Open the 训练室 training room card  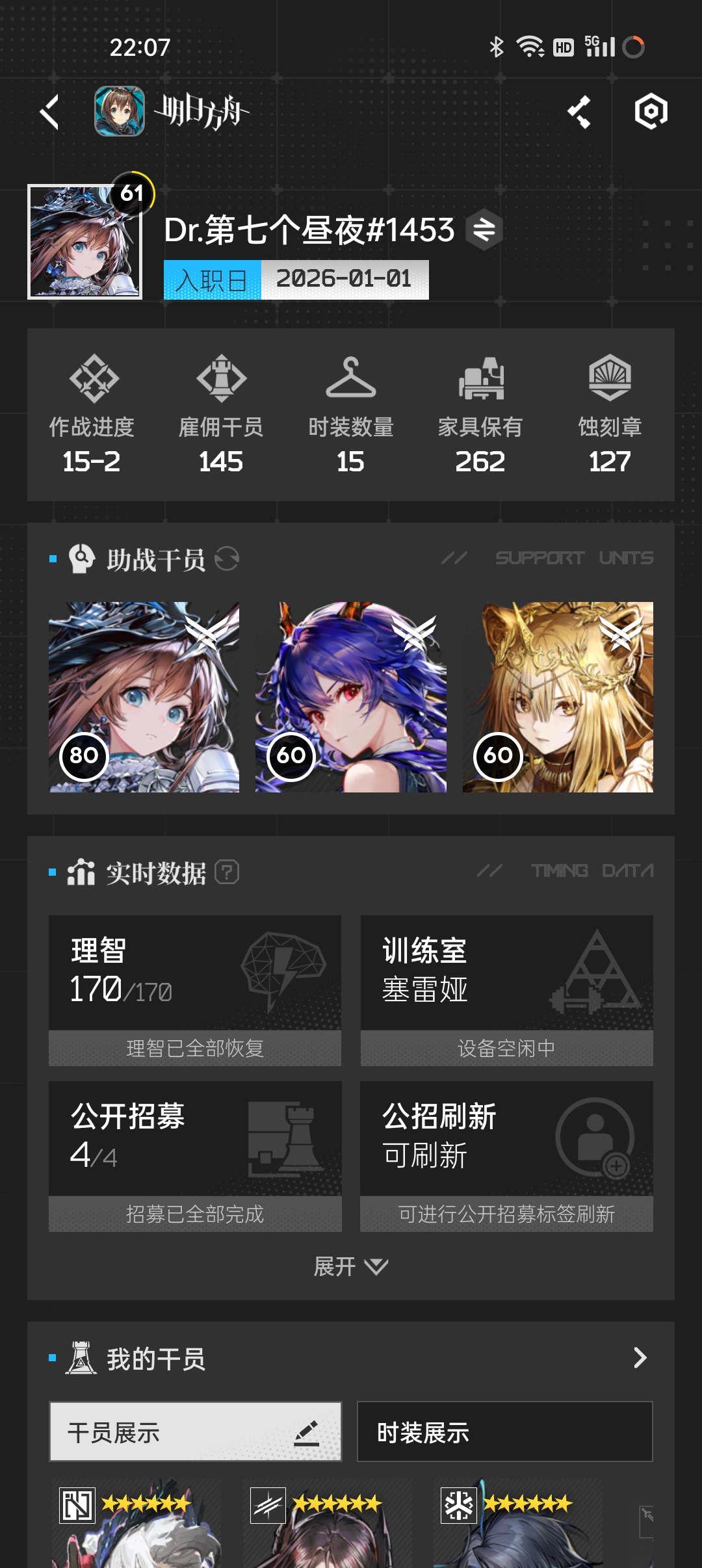tap(506, 989)
